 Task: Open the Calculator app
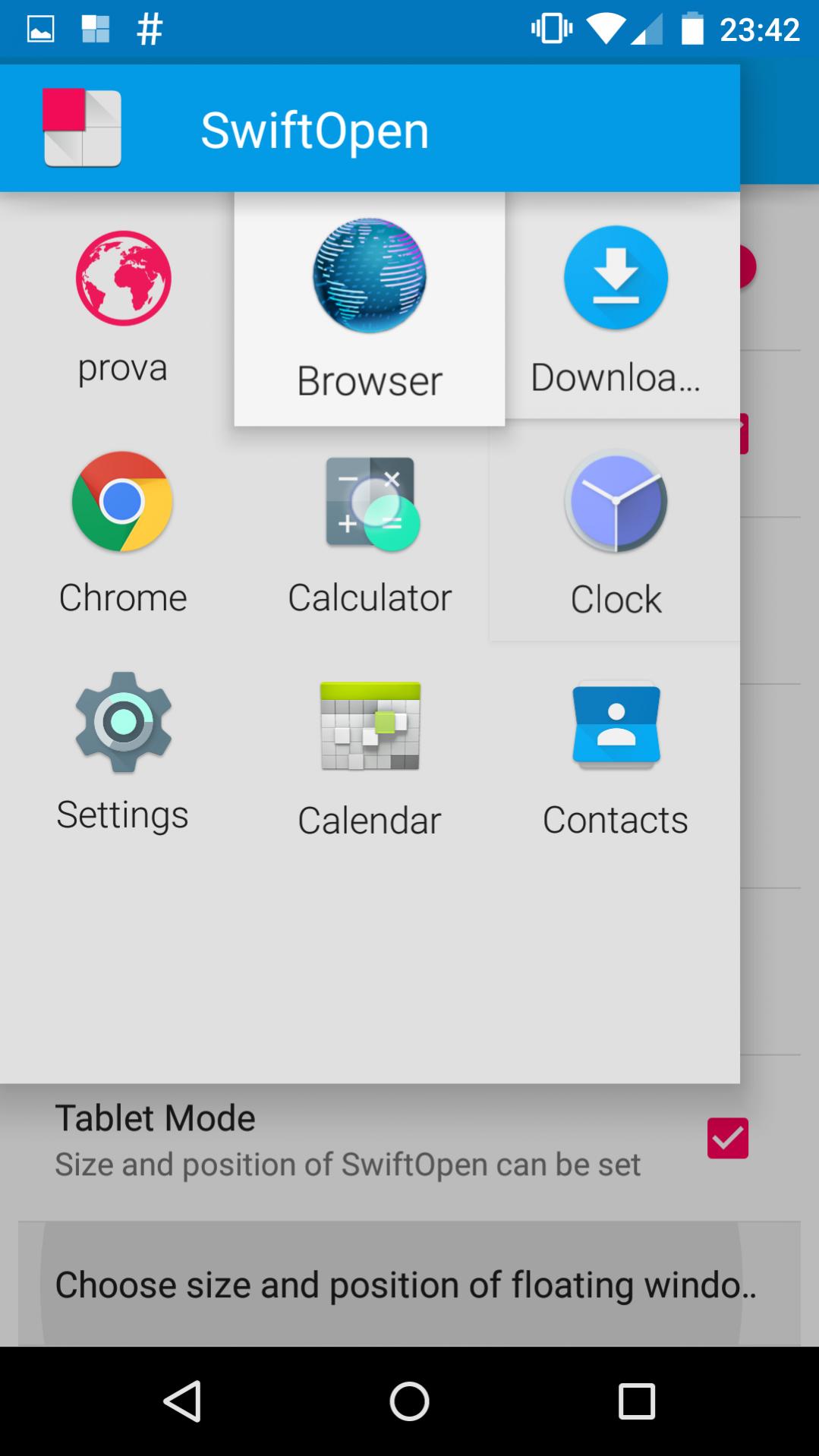pyautogui.click(x=370, y=531)
